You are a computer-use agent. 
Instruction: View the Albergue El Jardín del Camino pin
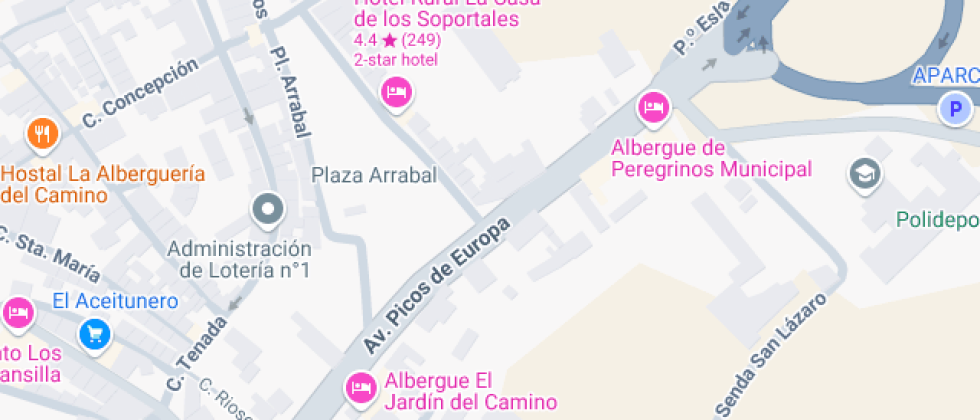360,386
